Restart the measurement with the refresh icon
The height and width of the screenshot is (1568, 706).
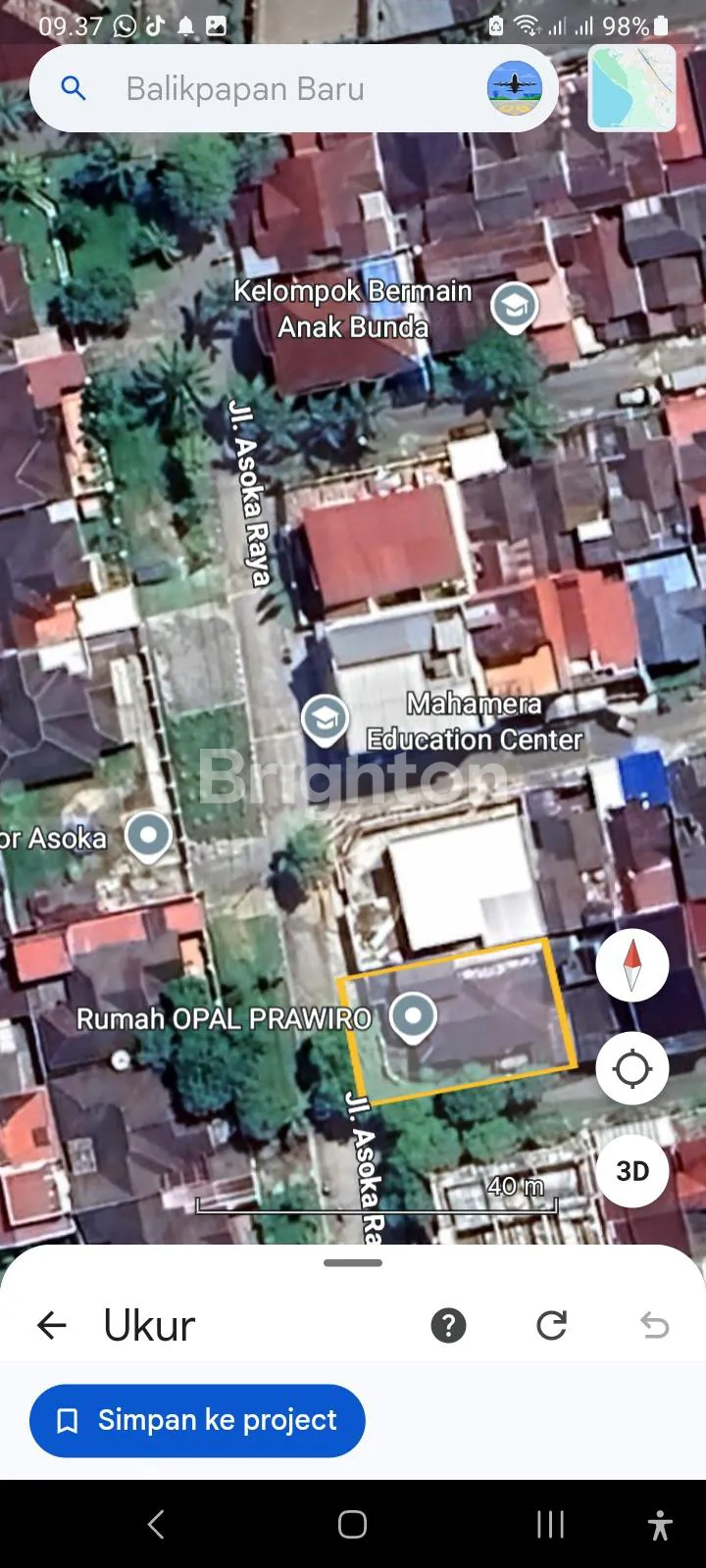point(551,1326)
